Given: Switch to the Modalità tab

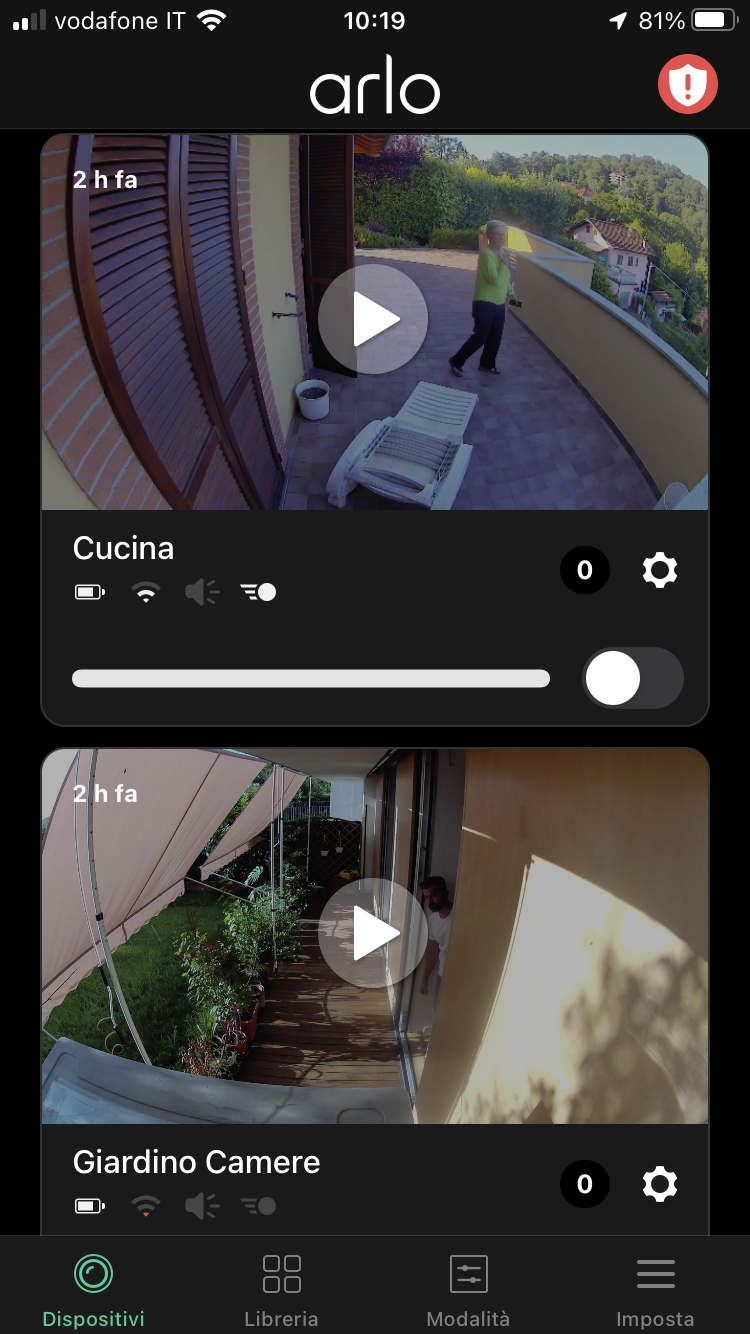Looking at the screenshot, I should pyautogui.click(x=468, y=1289).
